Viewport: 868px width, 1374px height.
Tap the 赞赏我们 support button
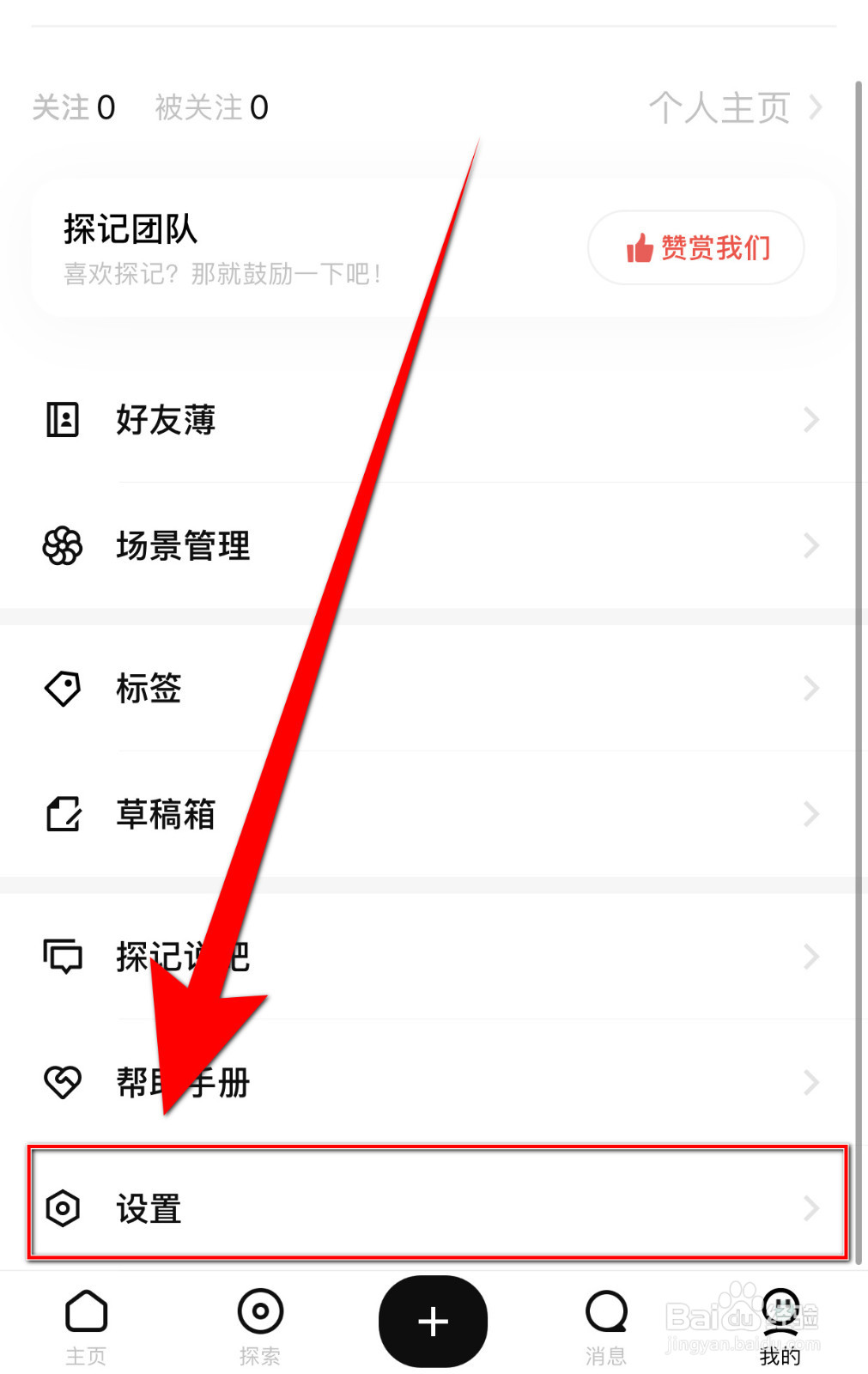(x=696, y=247)
